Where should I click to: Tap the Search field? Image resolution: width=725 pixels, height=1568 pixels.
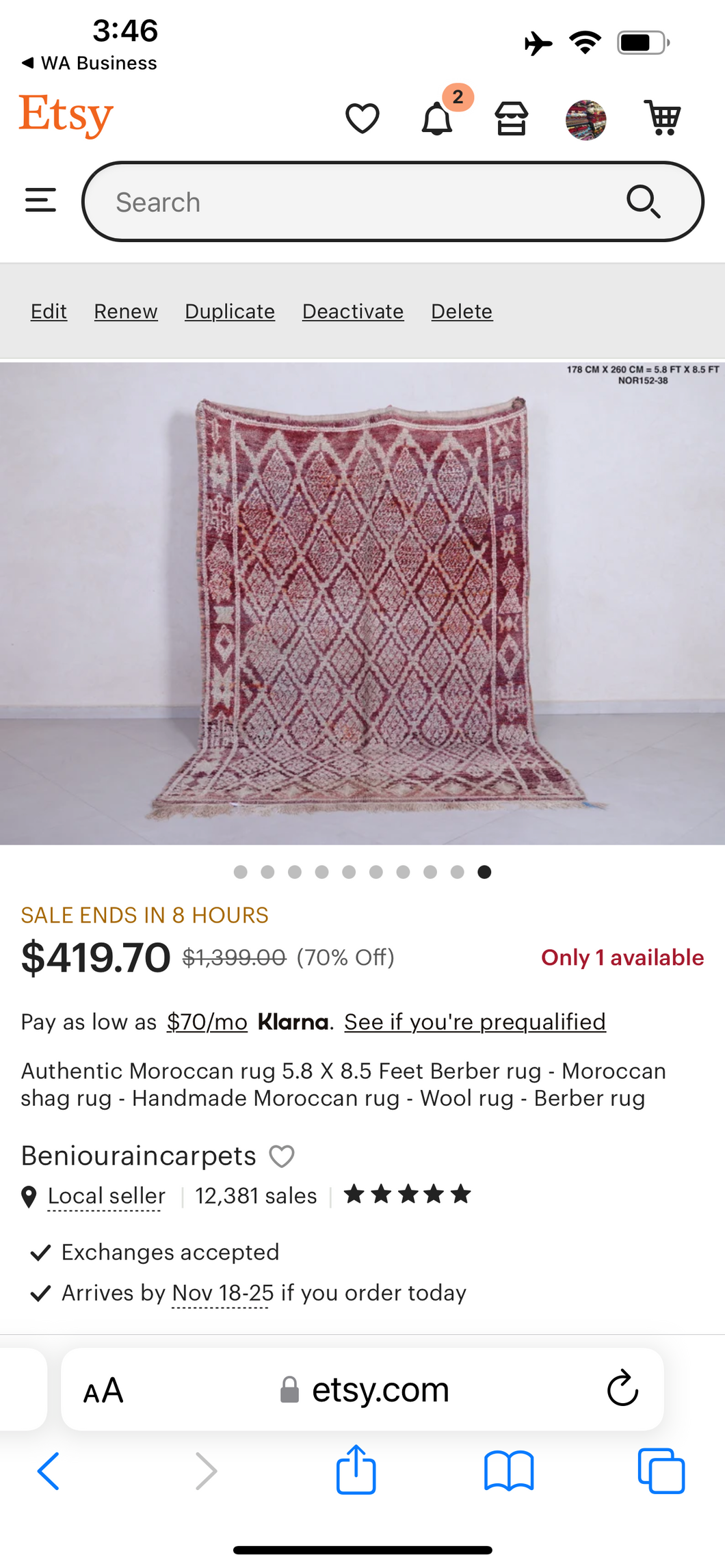(362, 202)
